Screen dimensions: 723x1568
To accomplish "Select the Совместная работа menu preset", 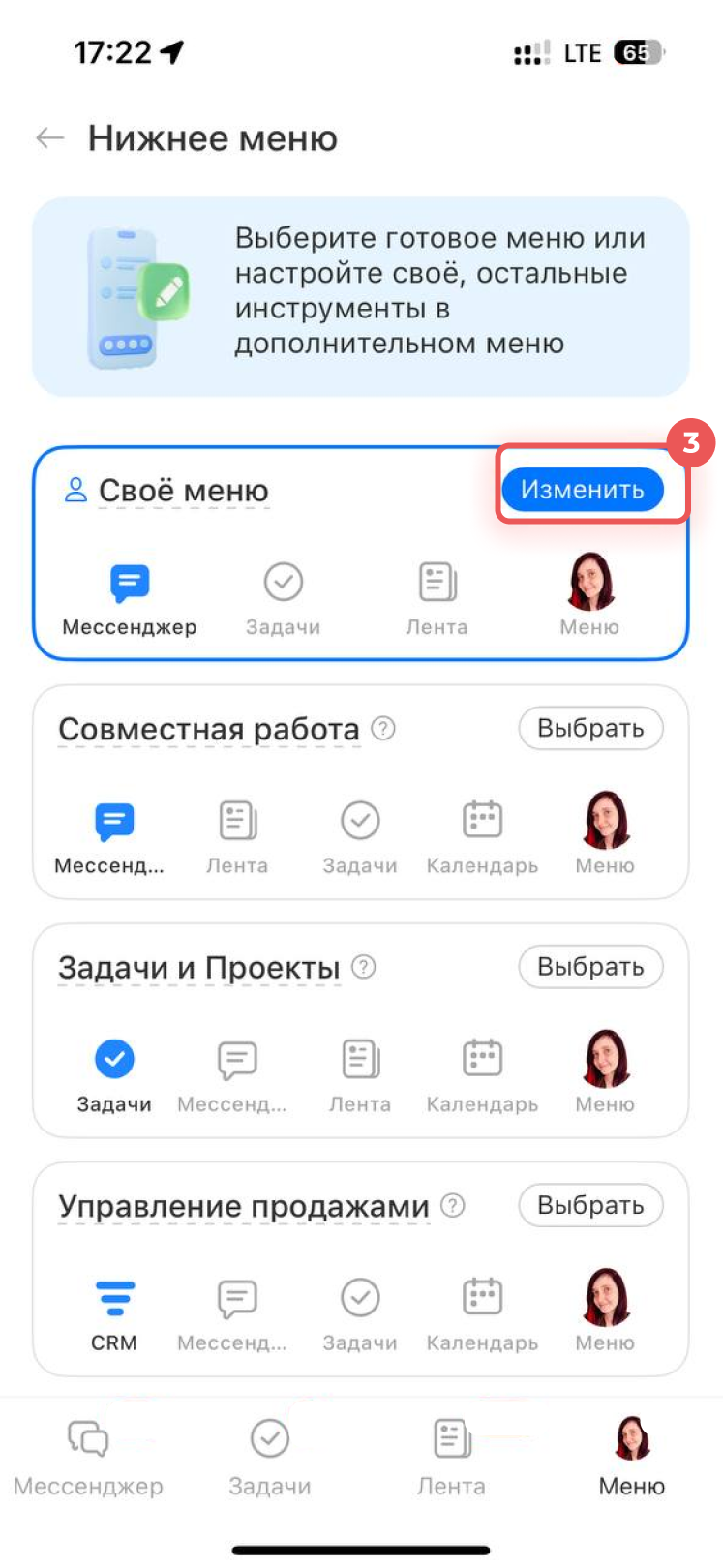I will (x=590, y=728).
